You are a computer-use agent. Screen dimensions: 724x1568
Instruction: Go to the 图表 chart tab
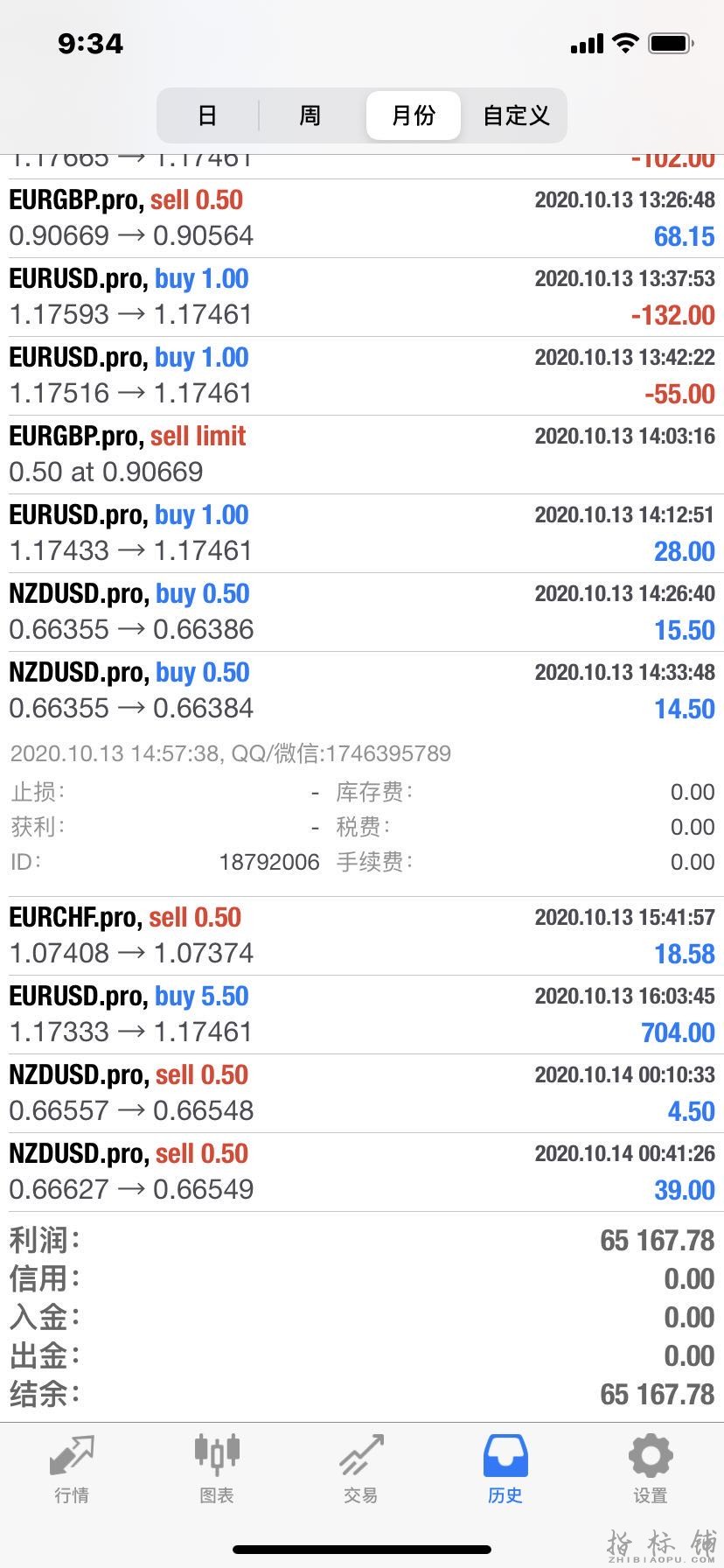click(216, 1469)
